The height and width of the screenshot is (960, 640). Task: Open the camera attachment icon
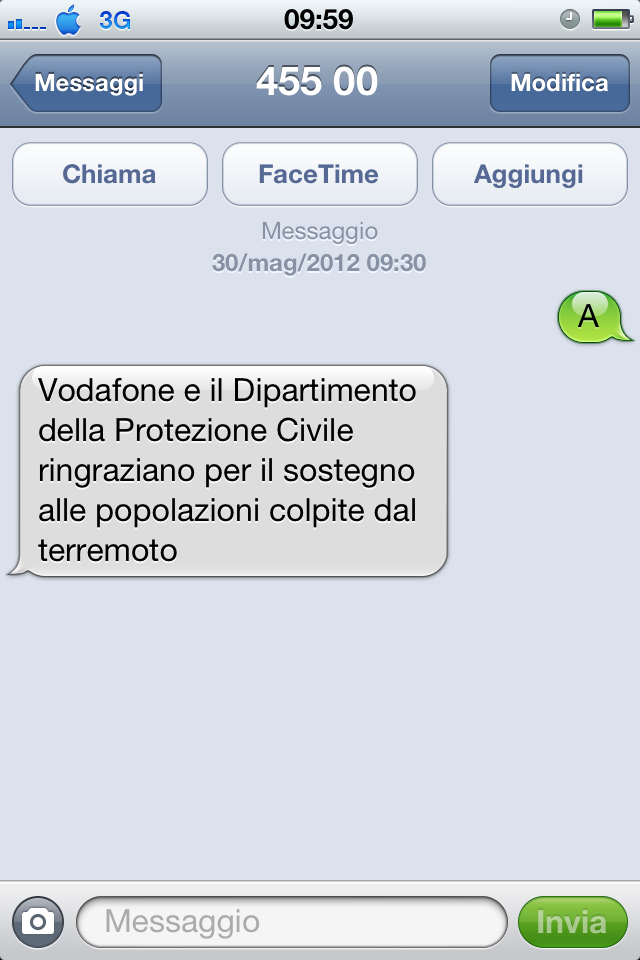click(38, 921)
